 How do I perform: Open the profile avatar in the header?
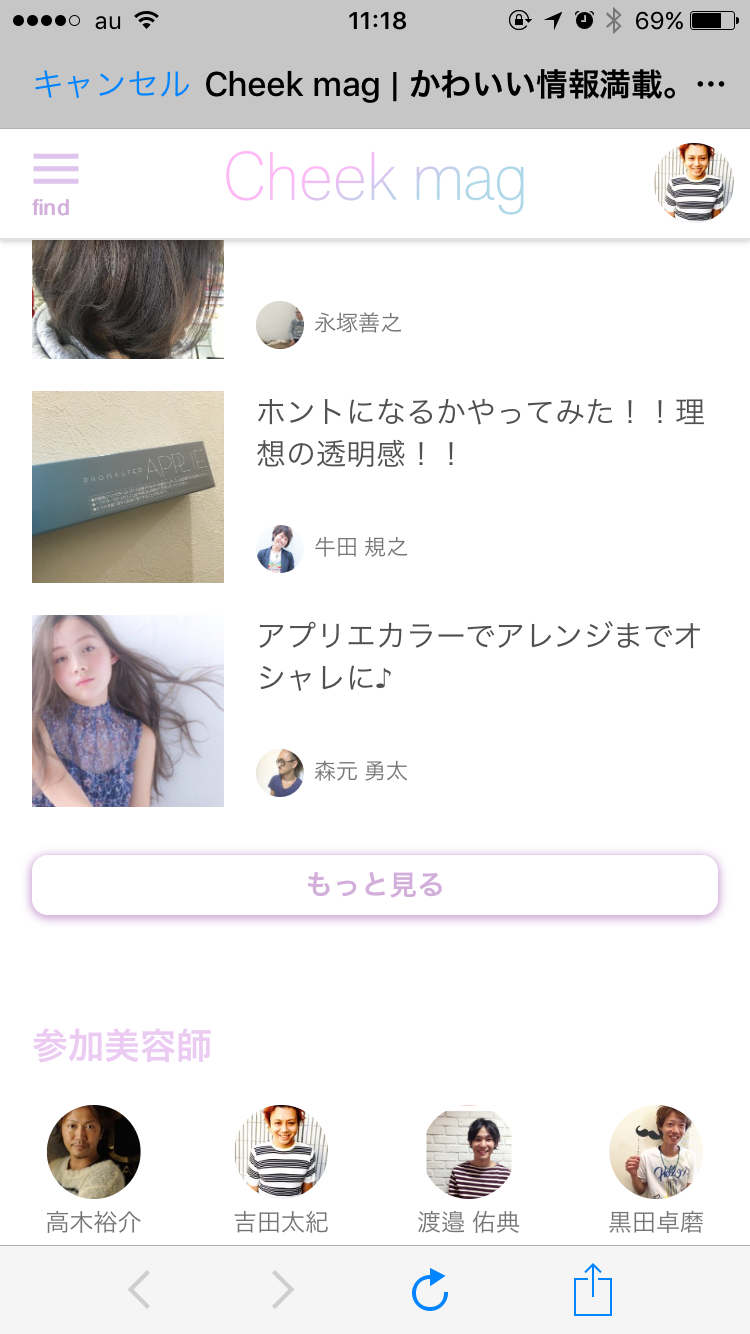(694, 182)
